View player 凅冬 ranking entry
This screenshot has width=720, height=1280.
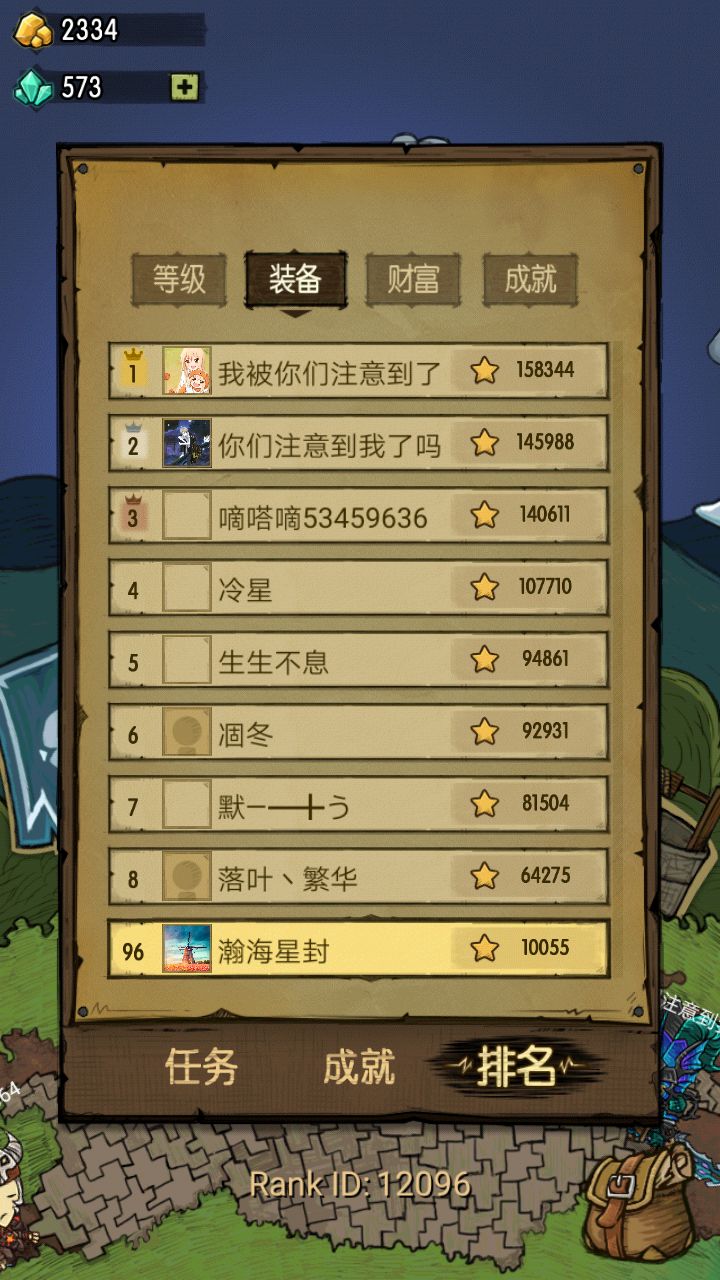(358, 732)
